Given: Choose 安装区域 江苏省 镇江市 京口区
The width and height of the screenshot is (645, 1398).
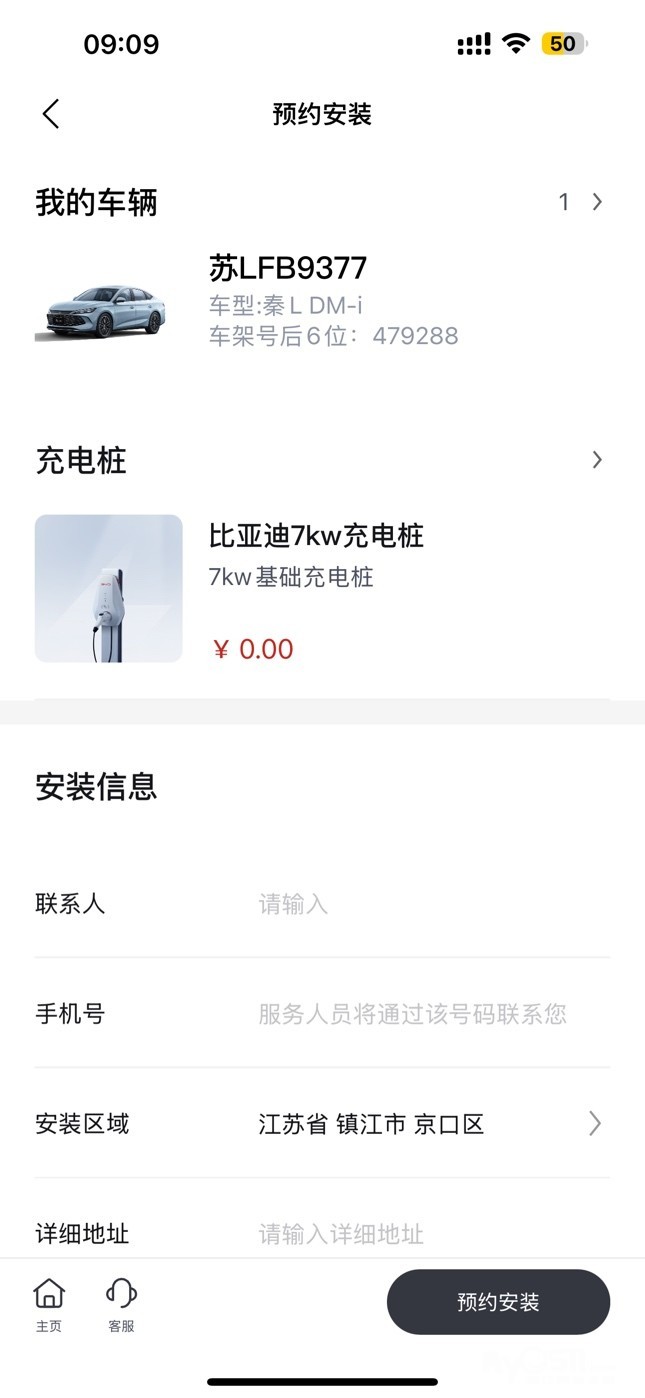Looking at the screenshot, I should [x=430, y=1124].
